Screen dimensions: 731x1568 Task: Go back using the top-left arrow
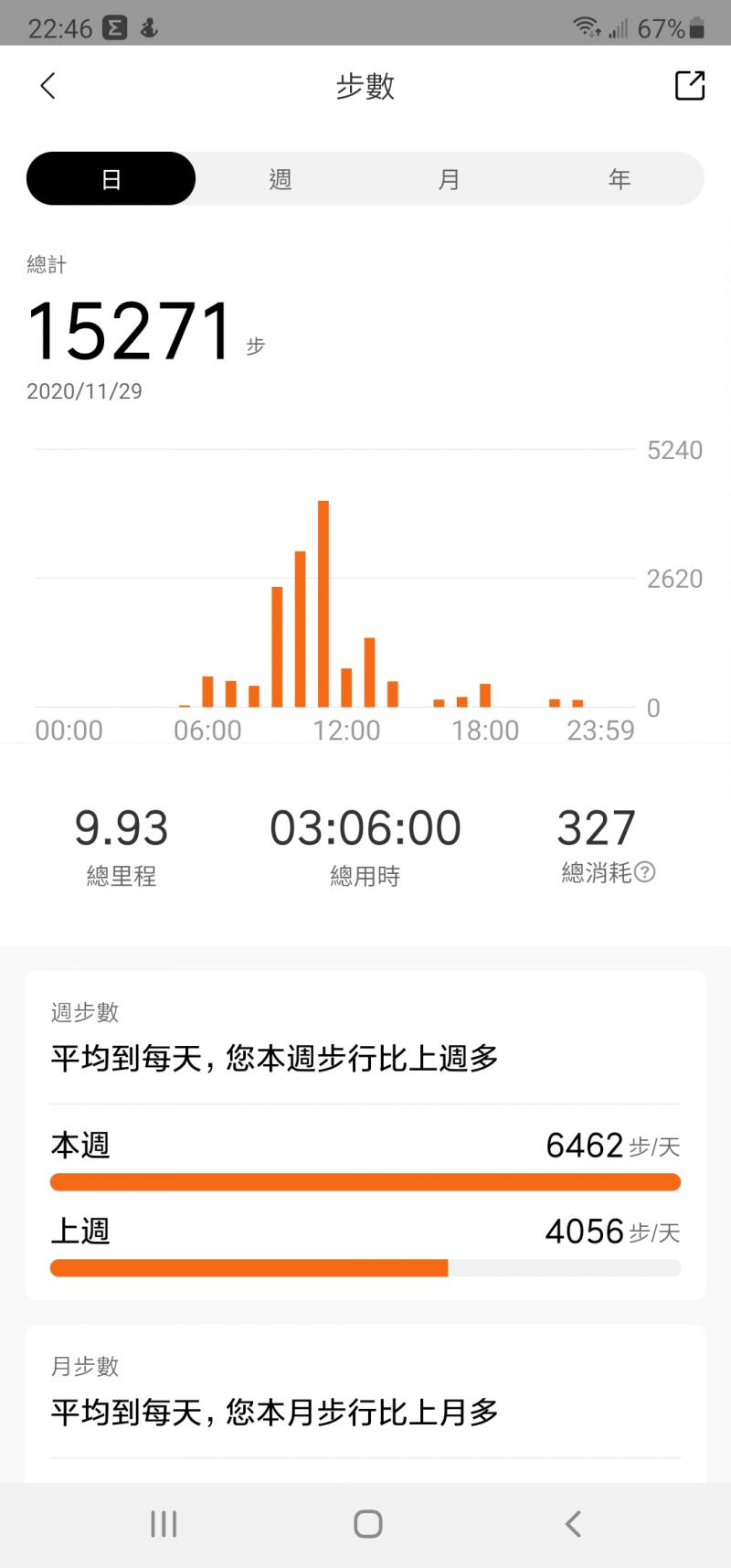(x=48, y=86)
